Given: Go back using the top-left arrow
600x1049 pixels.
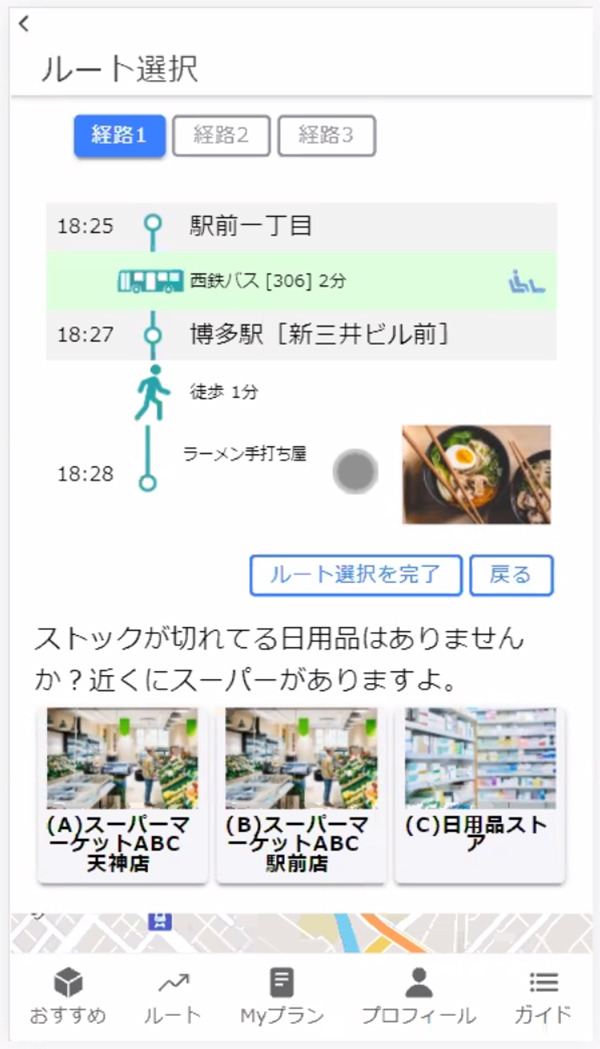Looking at the screenshot, I should 24,24.
